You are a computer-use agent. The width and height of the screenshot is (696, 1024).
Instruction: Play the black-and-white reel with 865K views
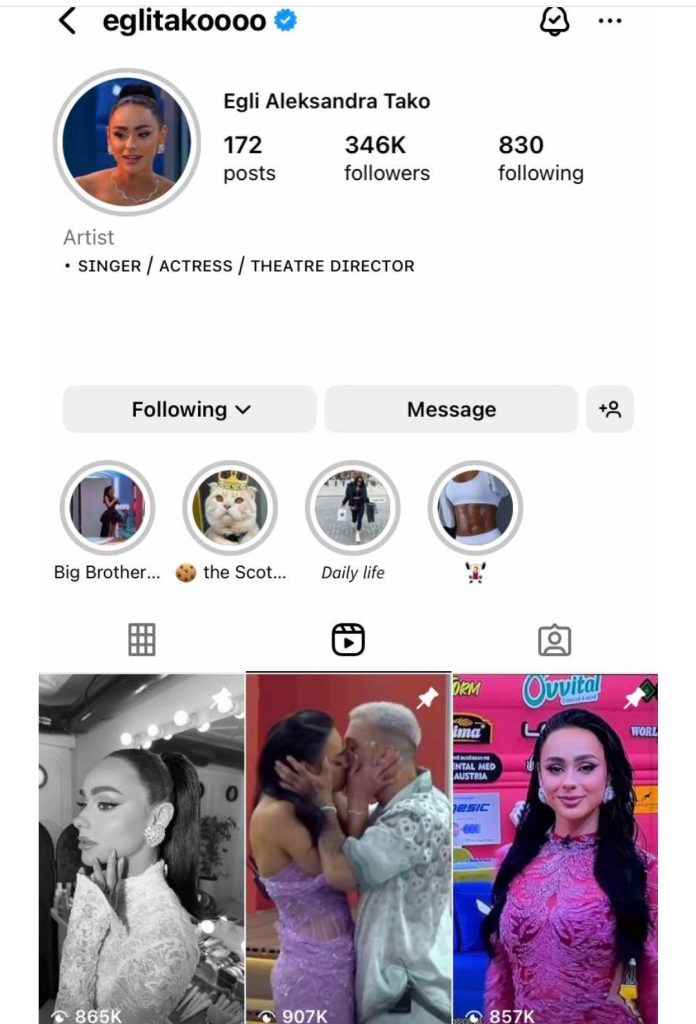[141, 850]
